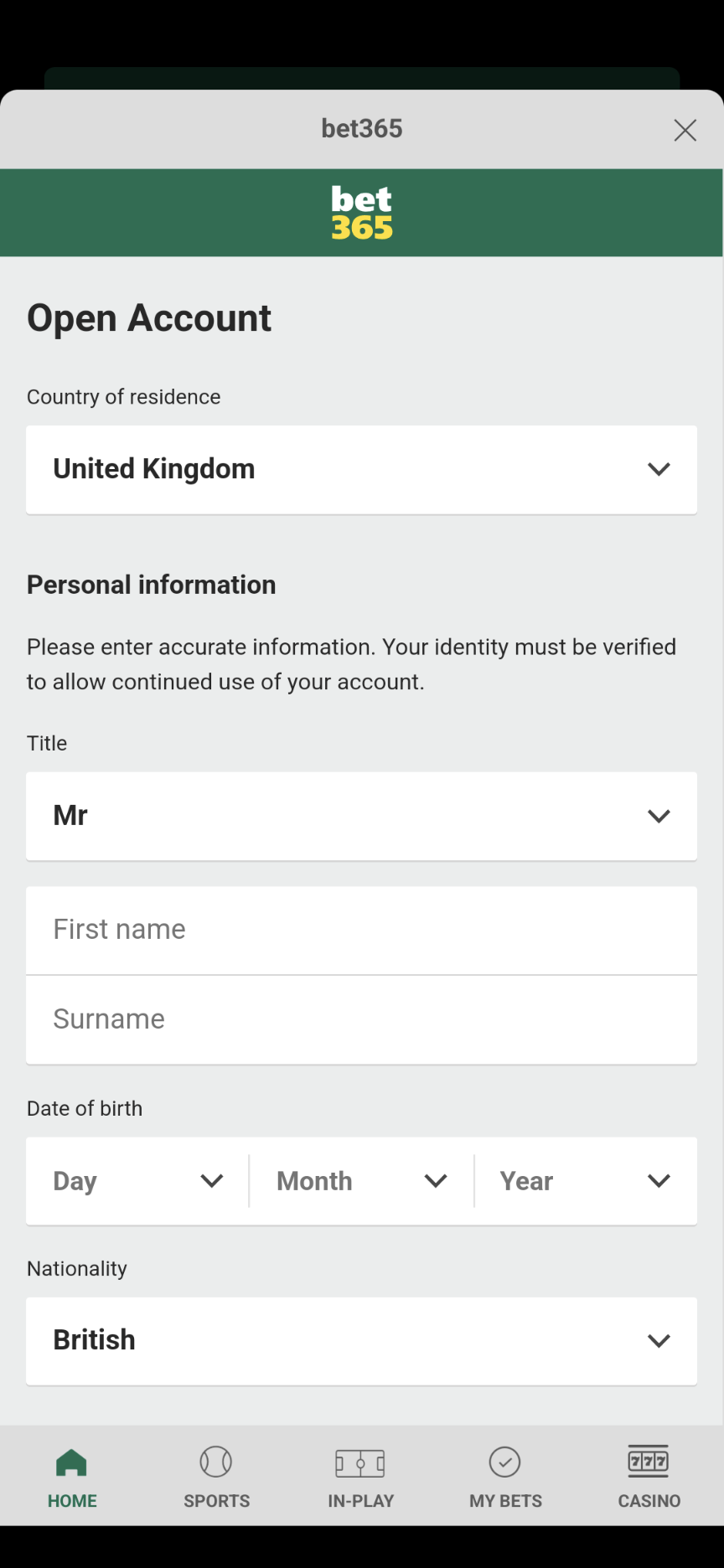Screen dimensions: 724x1568
Task: Close the registration sheet with the X
Action: tap(685, 130)
